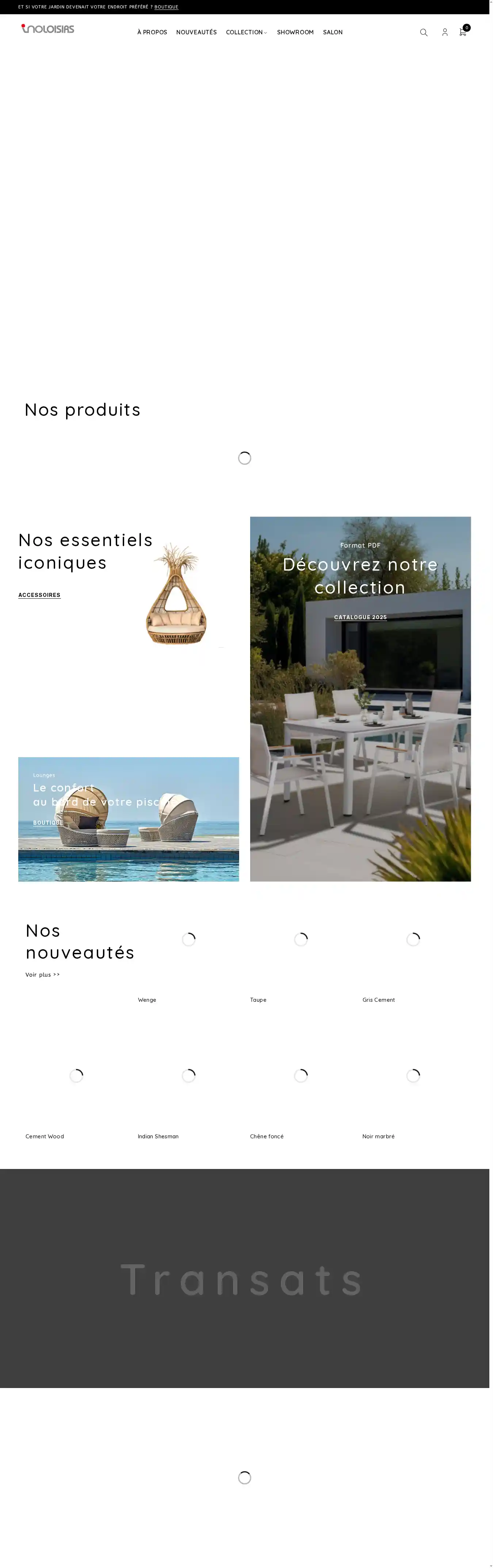This screenshot has width=493, height=1568.
Task: Open the SHOWROOM page
Action: (295, 32)
